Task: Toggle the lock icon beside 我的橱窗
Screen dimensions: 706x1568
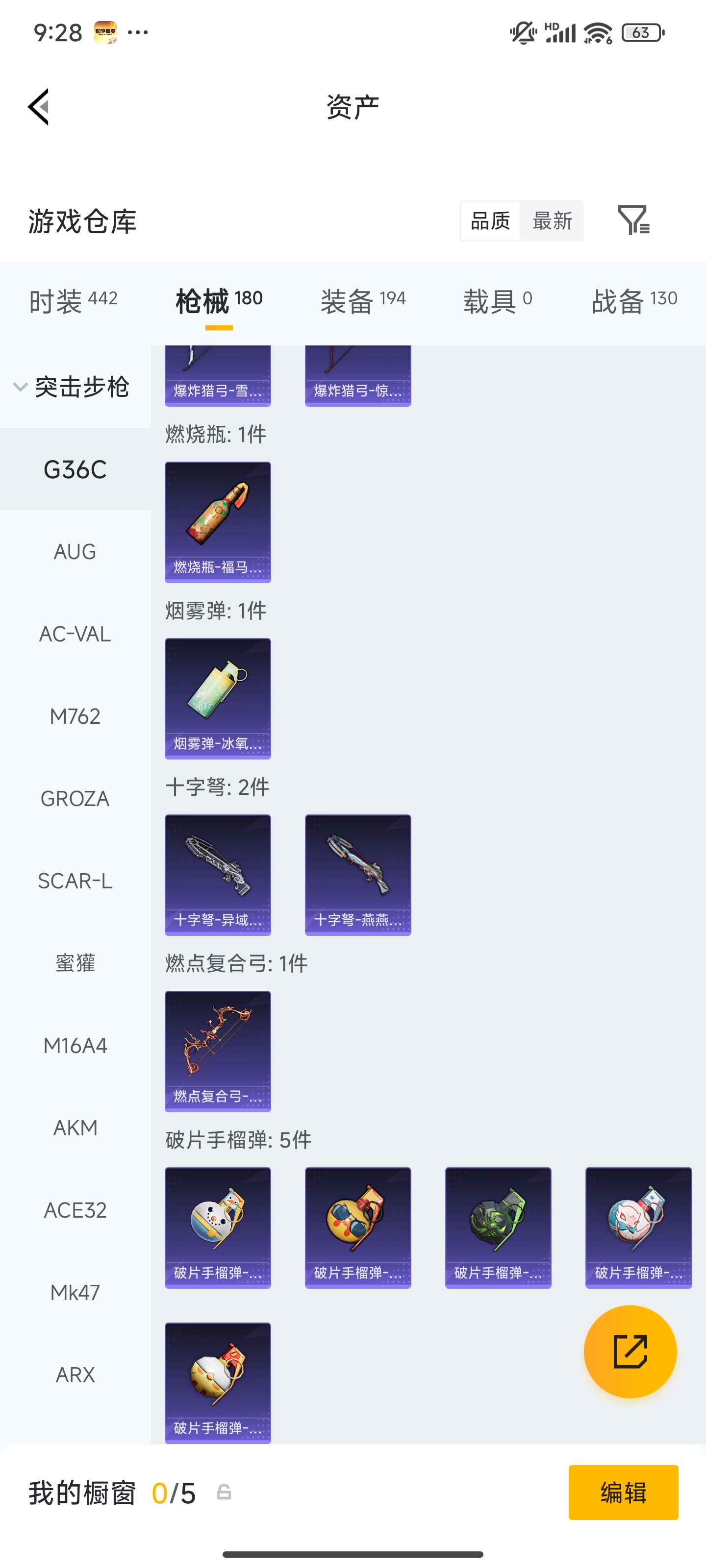Action: coord(224,1493)
